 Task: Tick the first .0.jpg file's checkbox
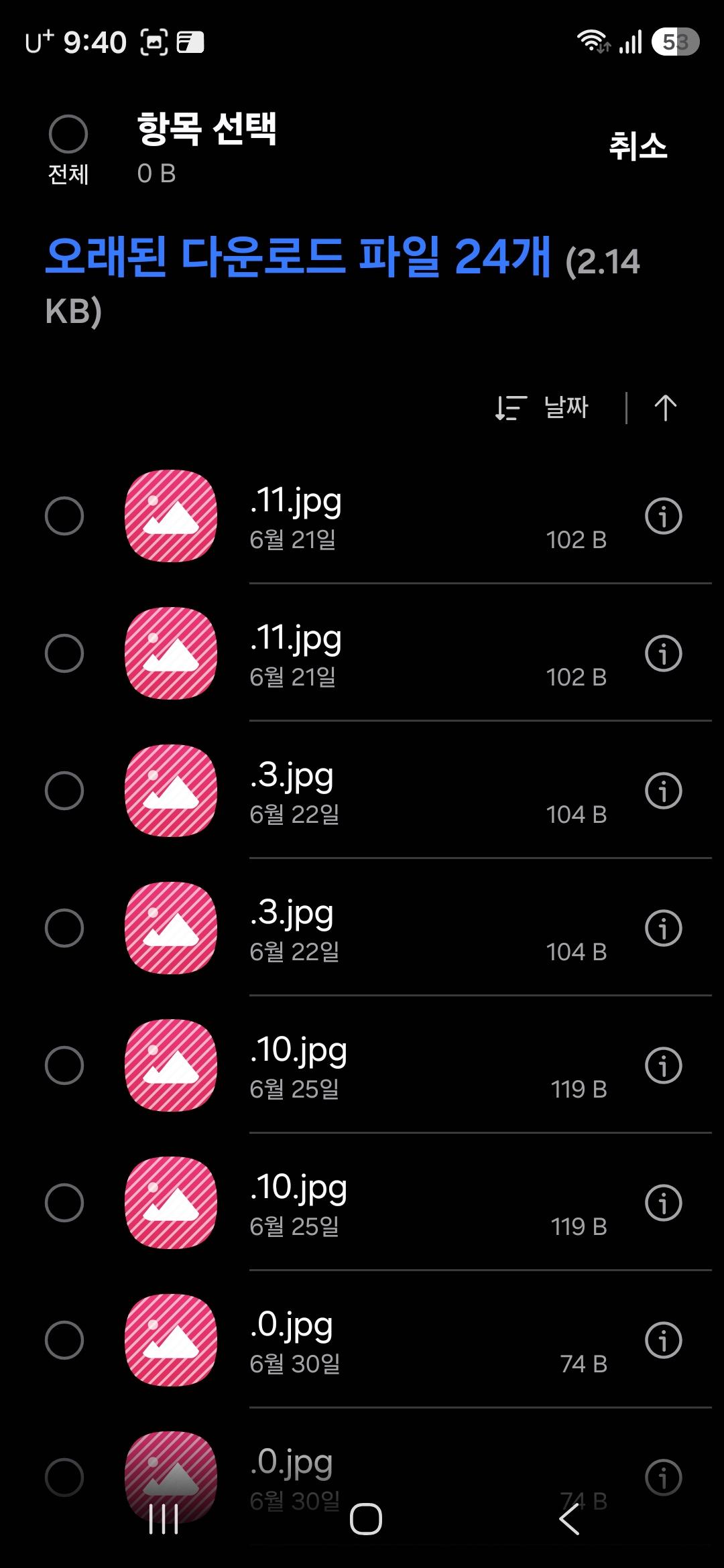pos(64,1340)
